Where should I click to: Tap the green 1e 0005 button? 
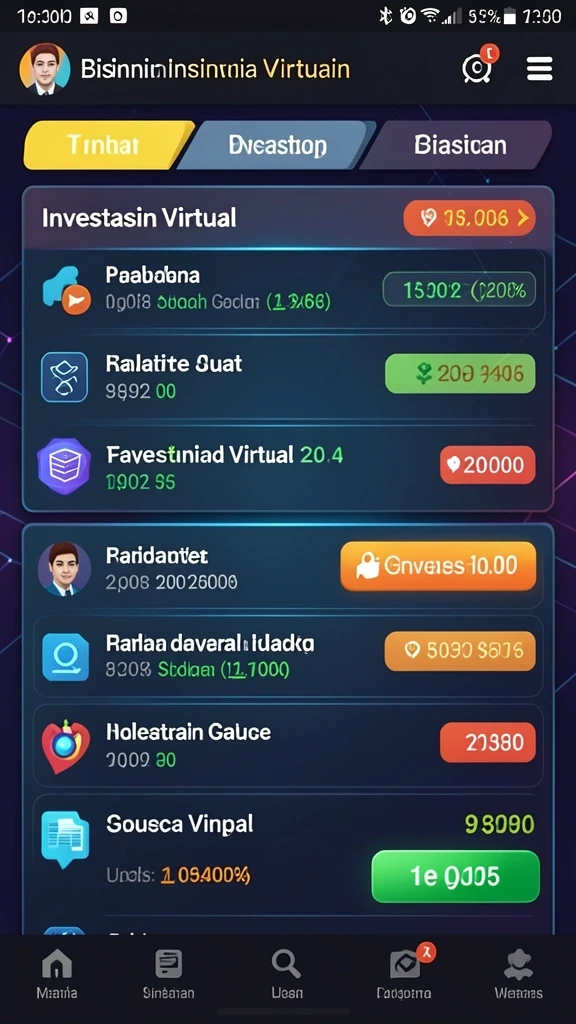[x=455, y=876]
